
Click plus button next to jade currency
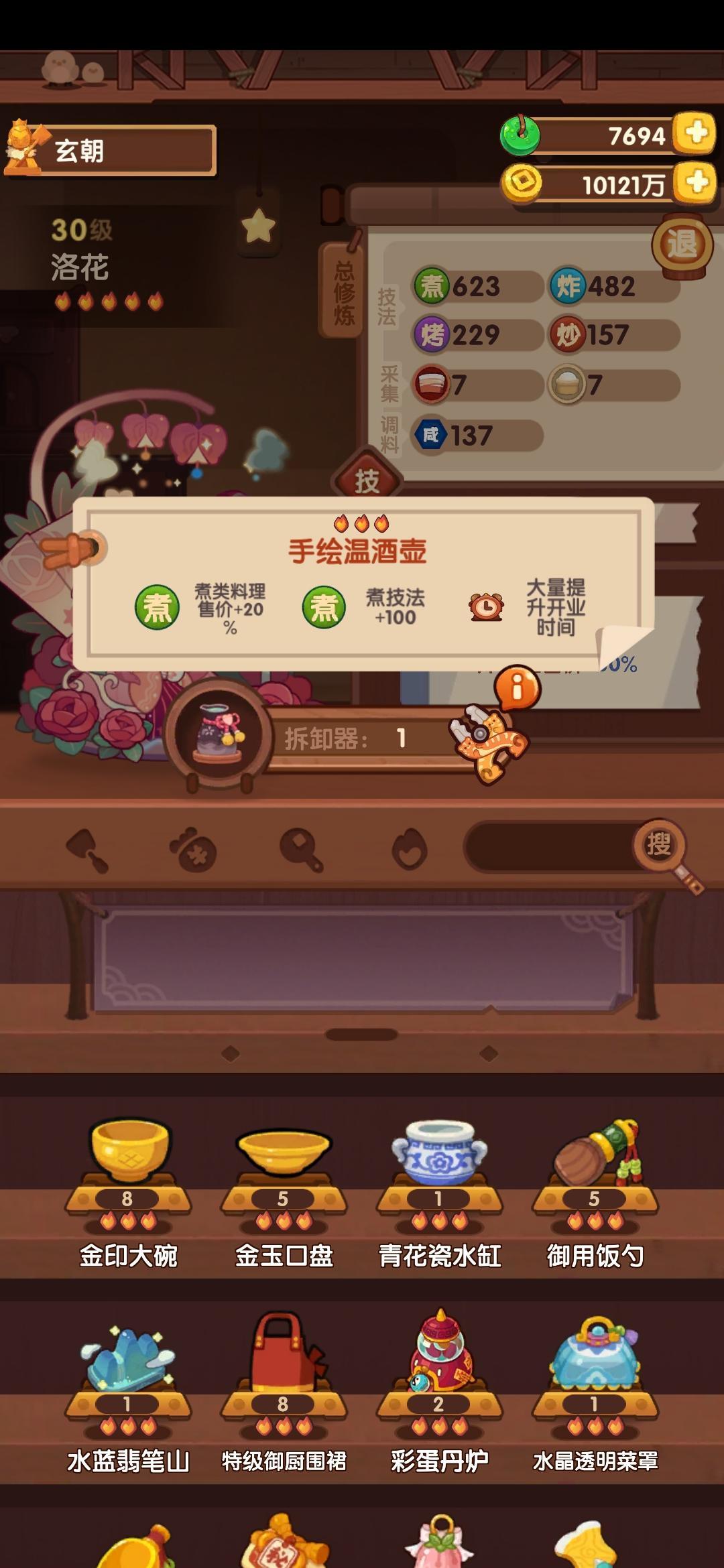[x=693, y=133]
